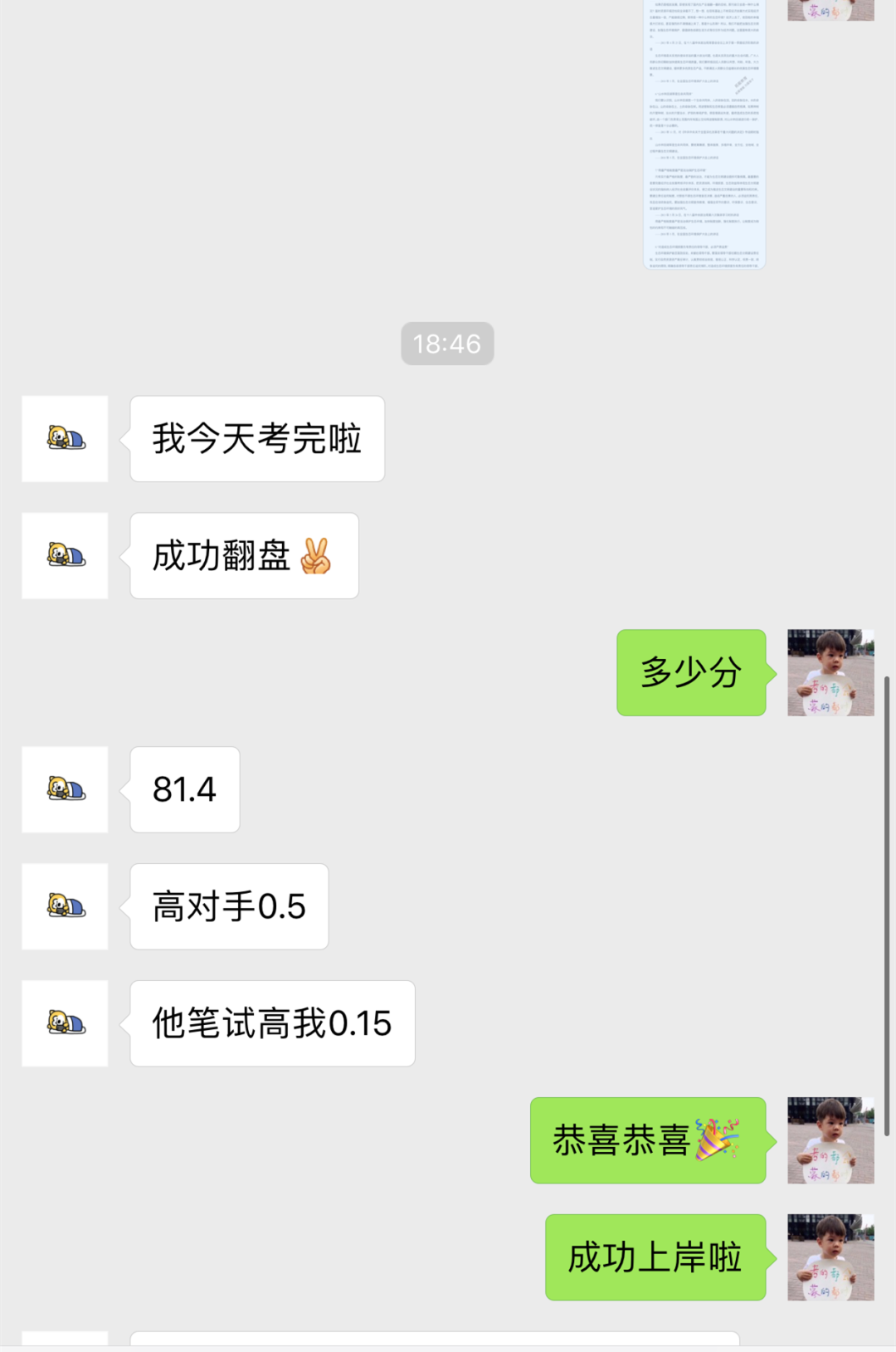Open own avatar beside 成功上岸啦 message
Viewport: 896px width, 1352px height.
(830, 1257)
